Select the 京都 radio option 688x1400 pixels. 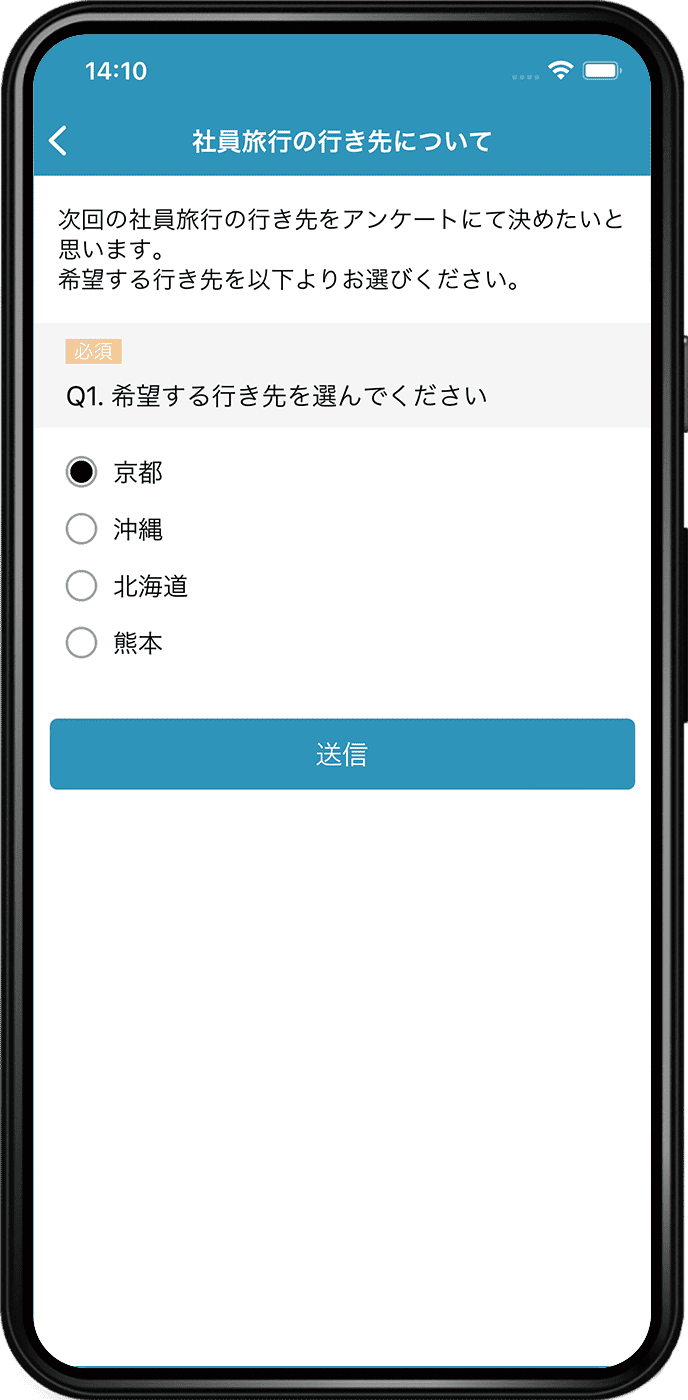pyautogui.click(x=81, y=471)
